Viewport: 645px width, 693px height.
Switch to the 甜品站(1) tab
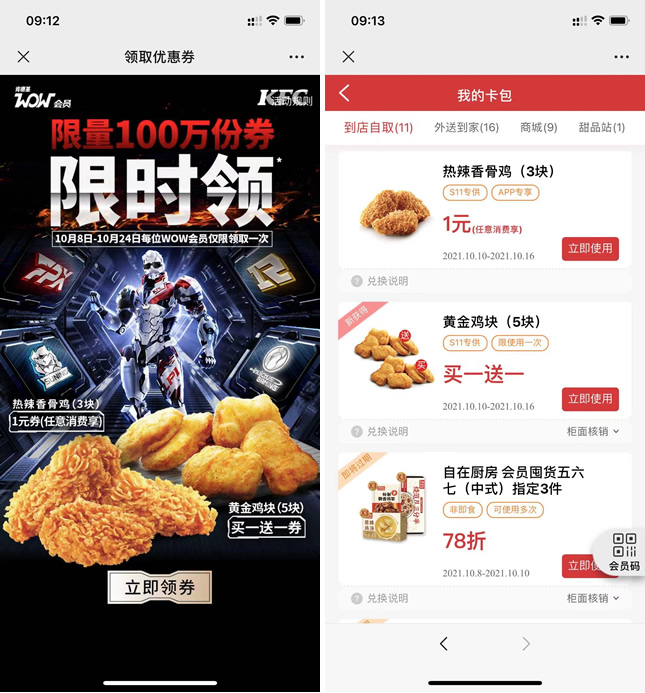point(602,127)
